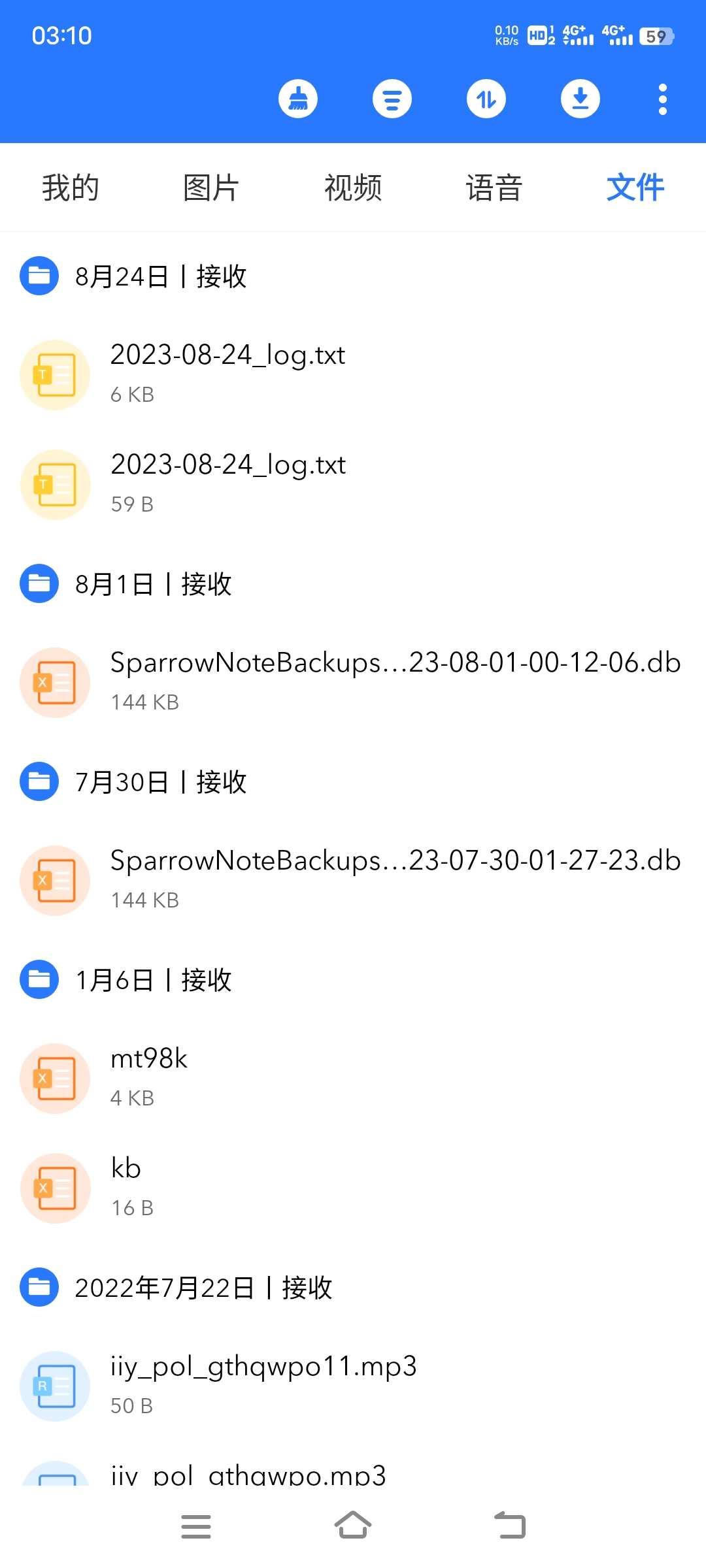The image size is (706, 1568).
Task: Select the 文件 tab
Action: (x=635, y=188)
